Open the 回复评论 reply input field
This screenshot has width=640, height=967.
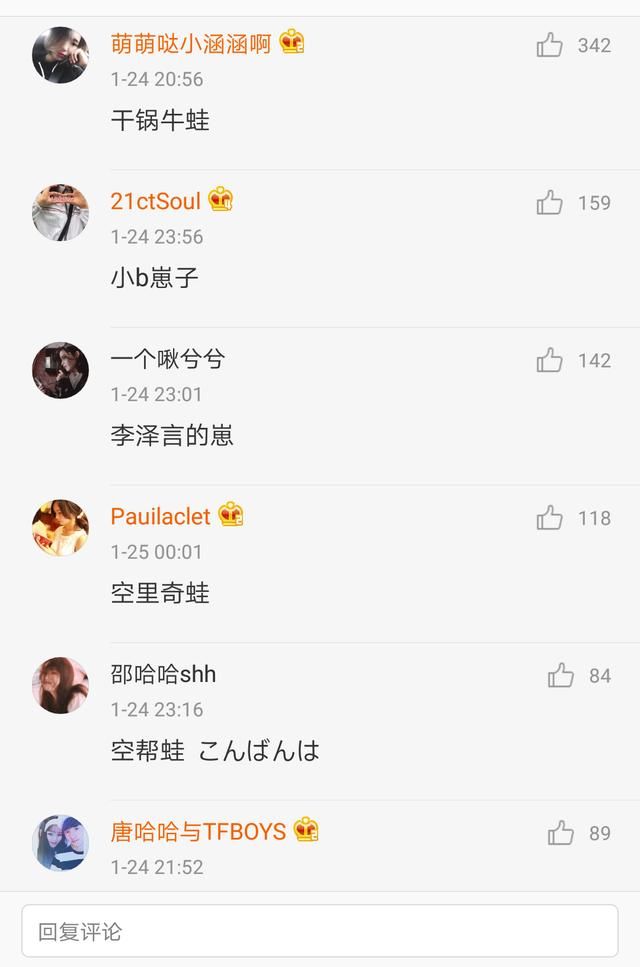coord(320,931)
